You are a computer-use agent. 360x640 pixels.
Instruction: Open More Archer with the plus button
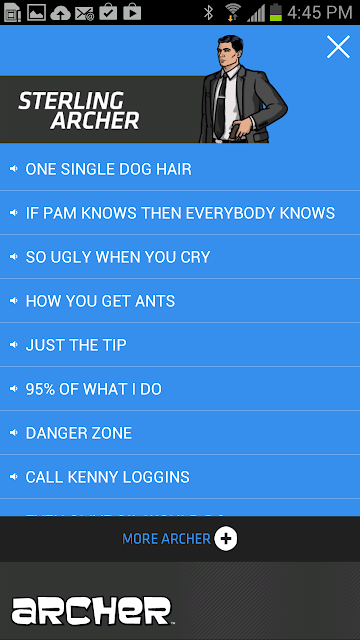coord(226,539)
